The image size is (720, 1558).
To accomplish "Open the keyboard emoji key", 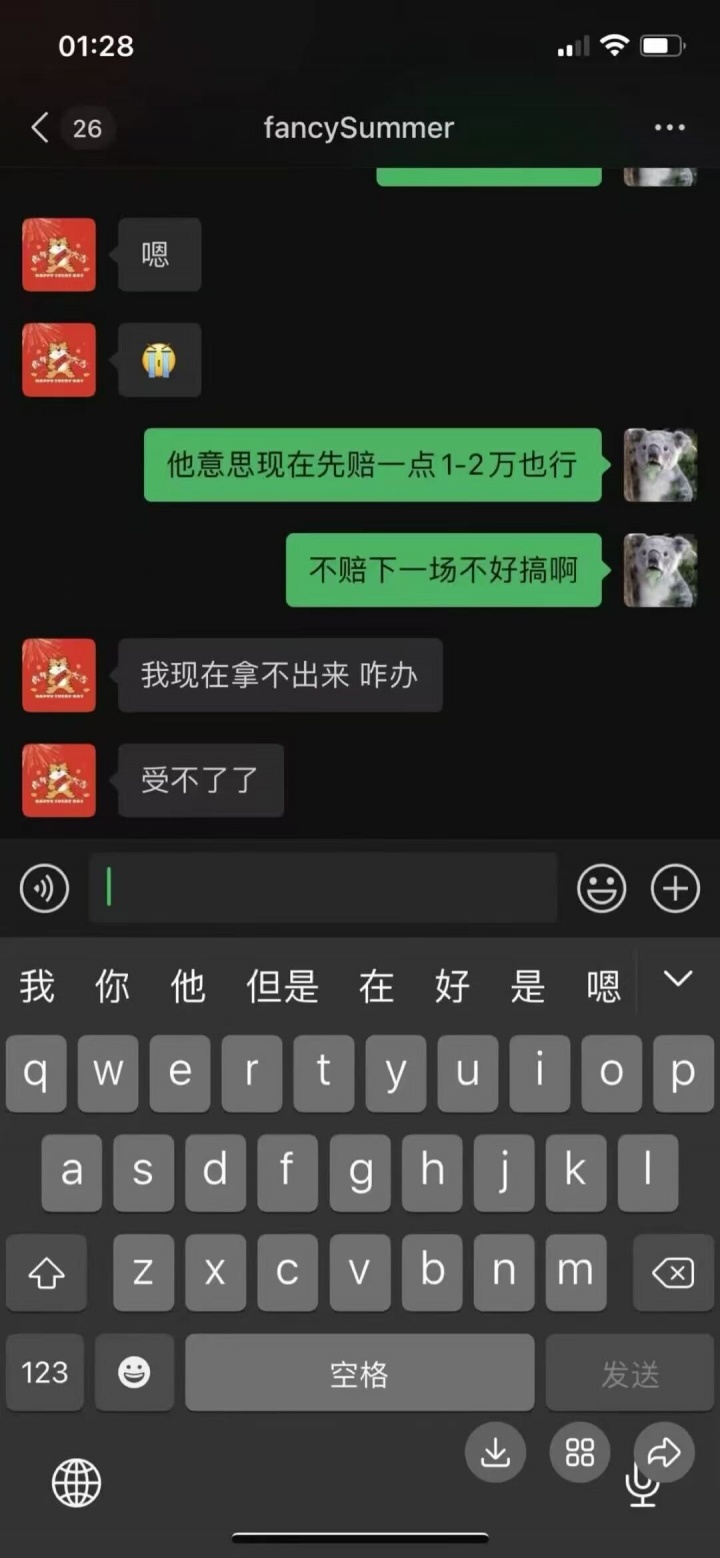I will click(134, 1373).
